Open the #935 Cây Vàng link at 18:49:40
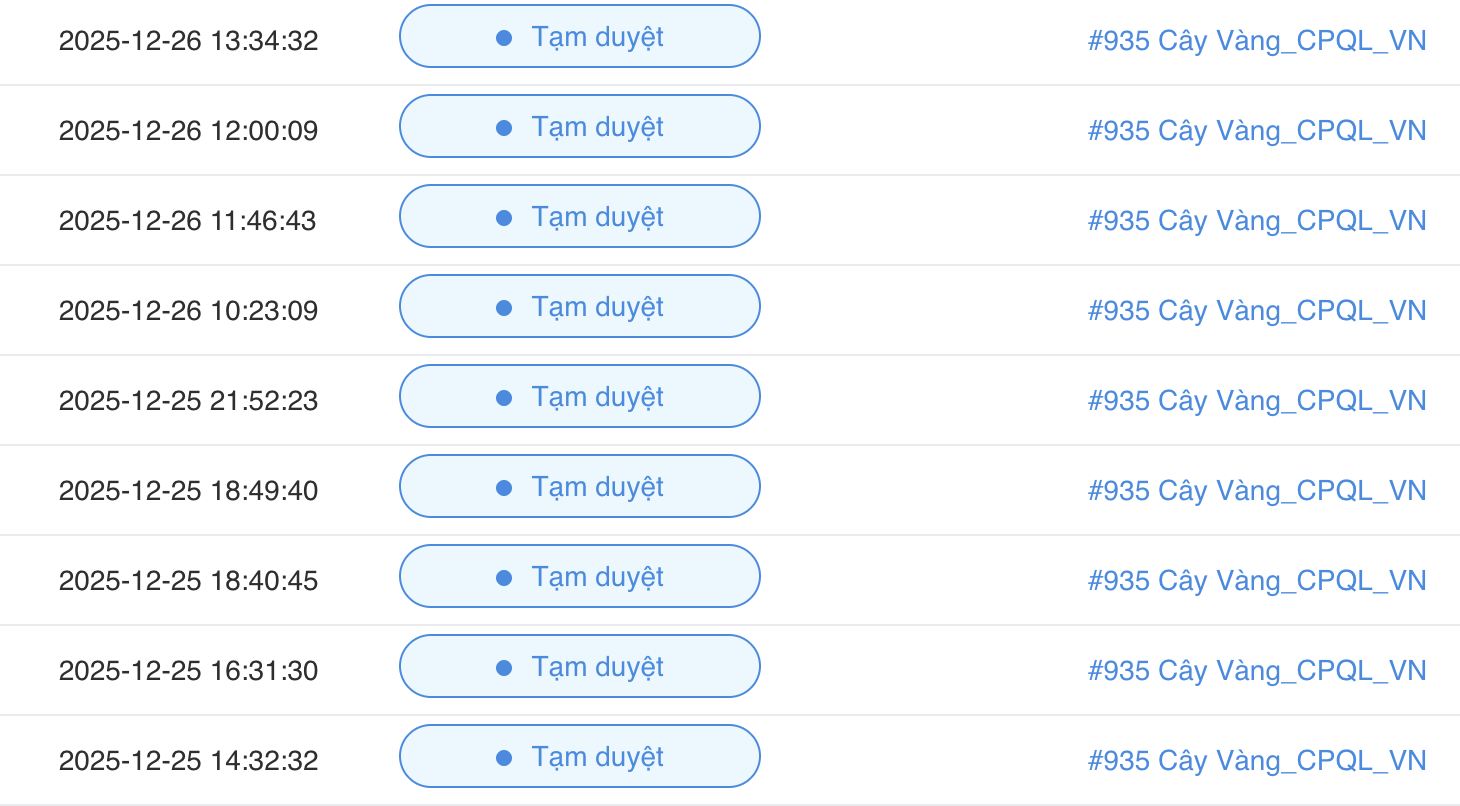The image size is (1460, 806). pos(1256,491)
